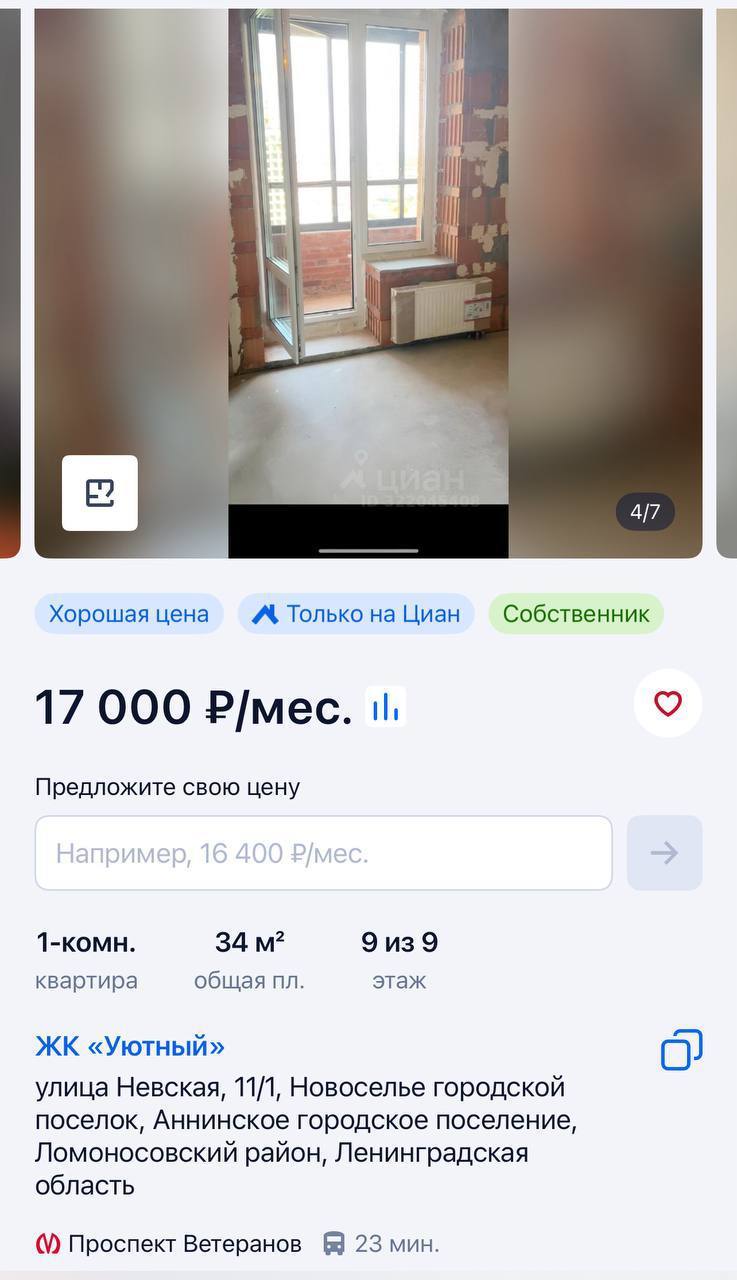Screen dimensions: 737x1280
Task: Add this listing to favorites
Action: 668,704
